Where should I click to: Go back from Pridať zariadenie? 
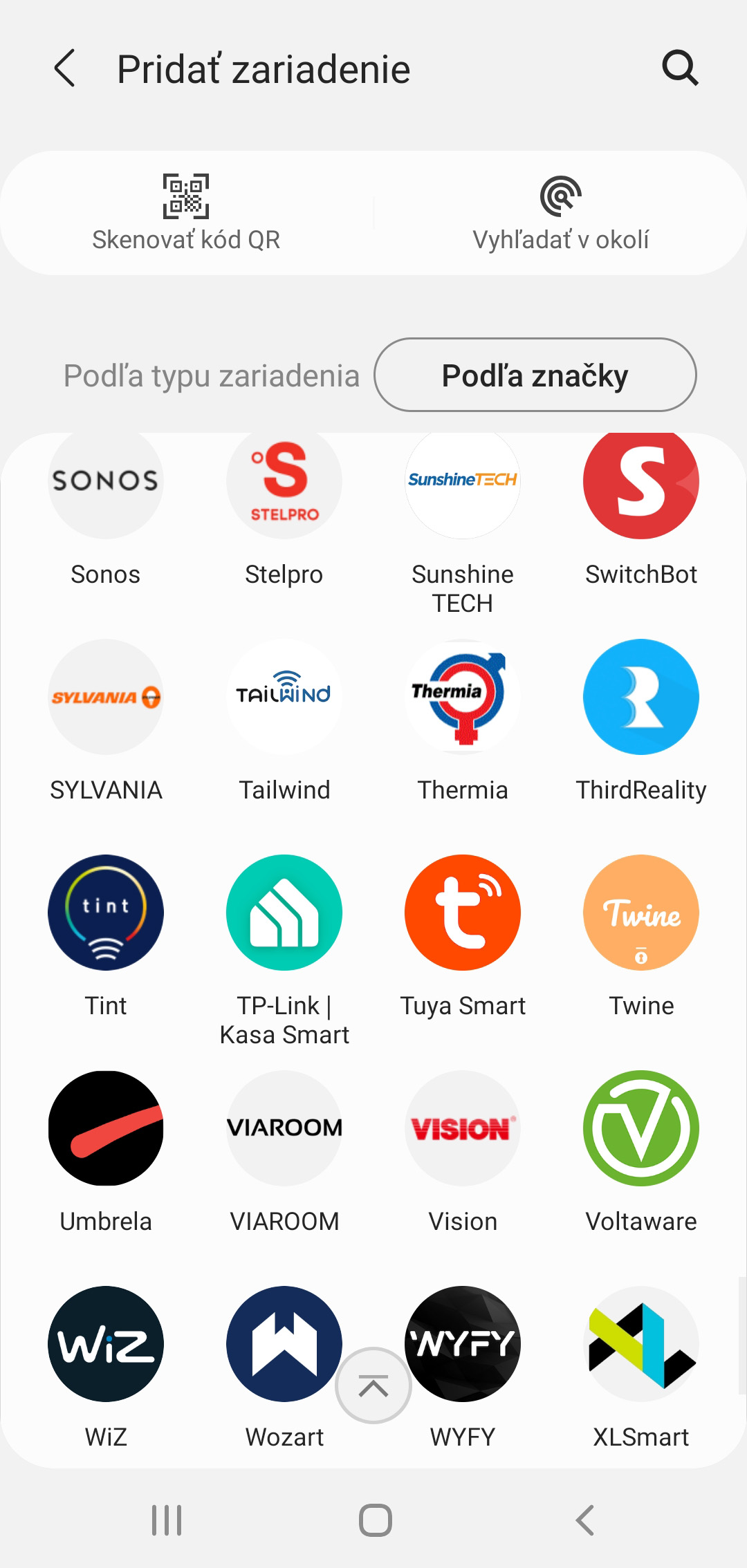64,68
